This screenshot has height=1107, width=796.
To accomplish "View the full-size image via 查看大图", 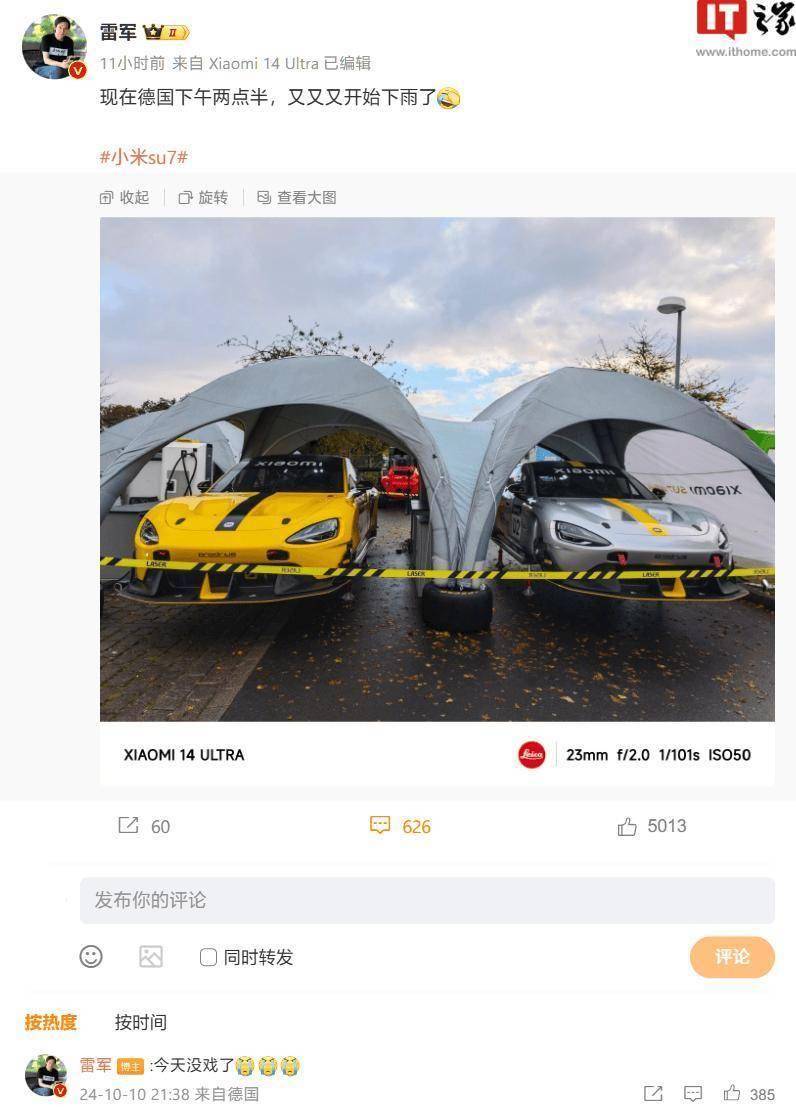I will (x=297, y=198).
